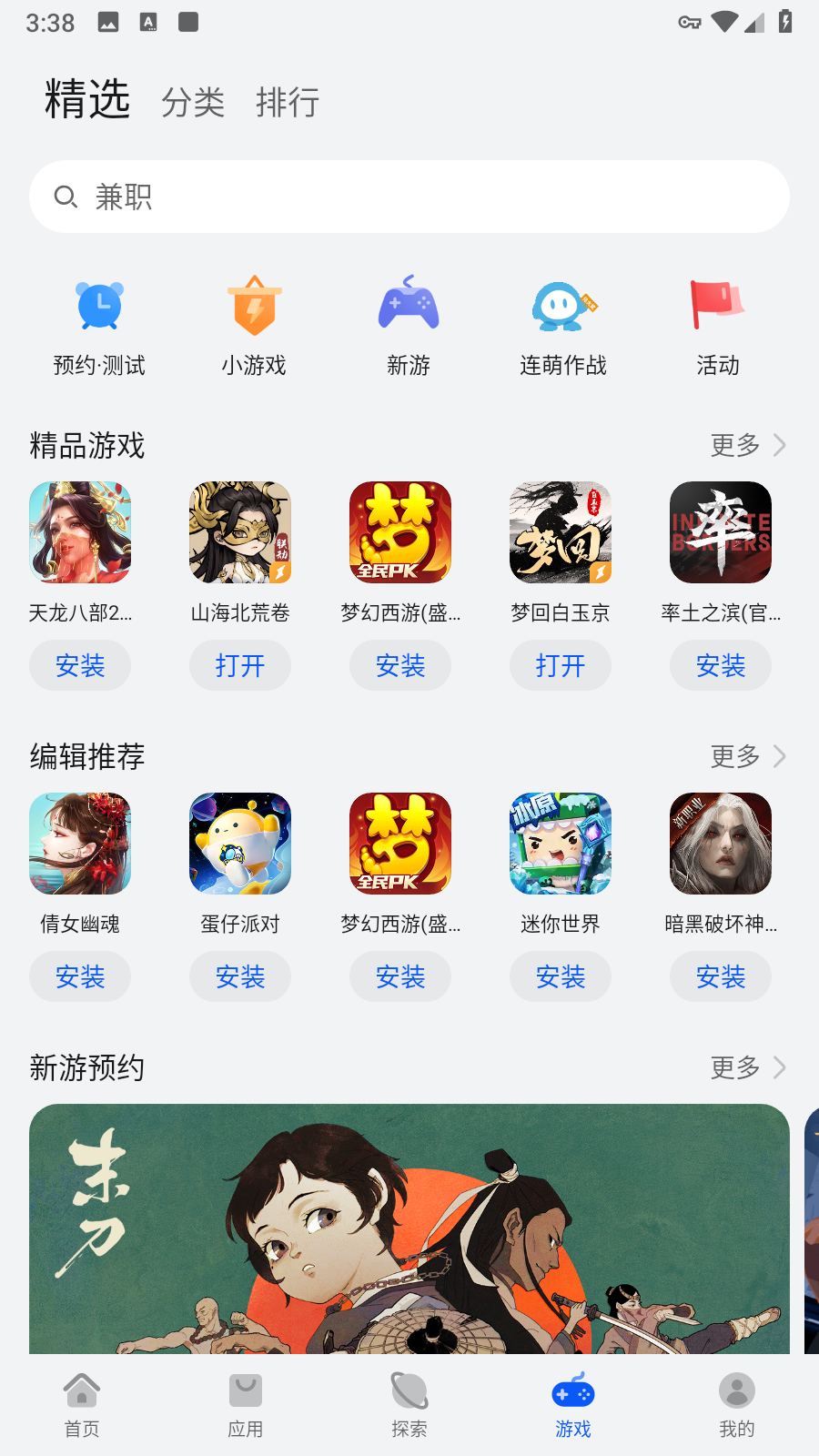This screenshot has width=819, height=1456.
Task: View more in 新游预约 section
Action: pyautogui.click(x=747, y=1067)
